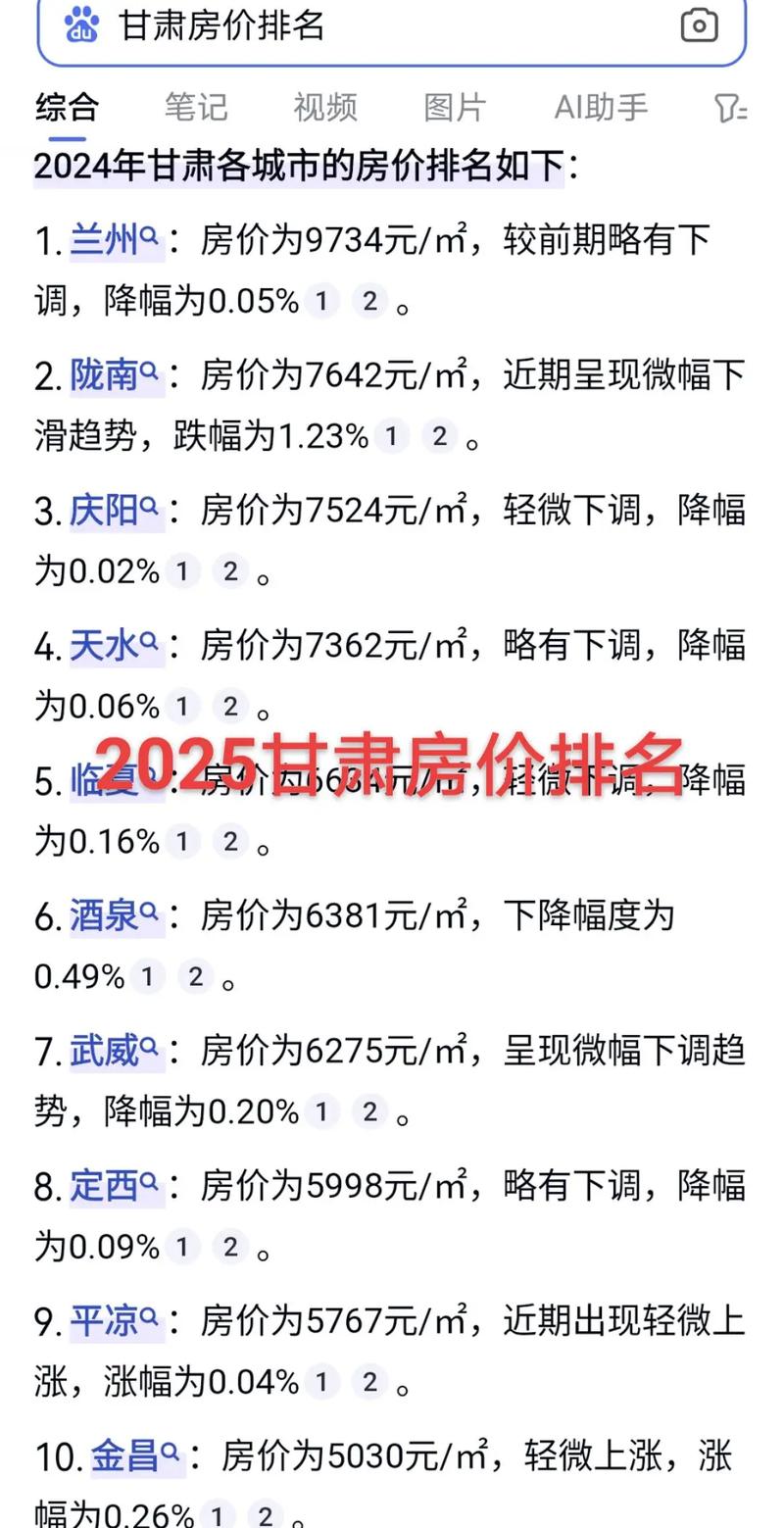This screenshot has width=784, height=1528.
Task: Switch to the 笔记 tab
Action: 196,107
